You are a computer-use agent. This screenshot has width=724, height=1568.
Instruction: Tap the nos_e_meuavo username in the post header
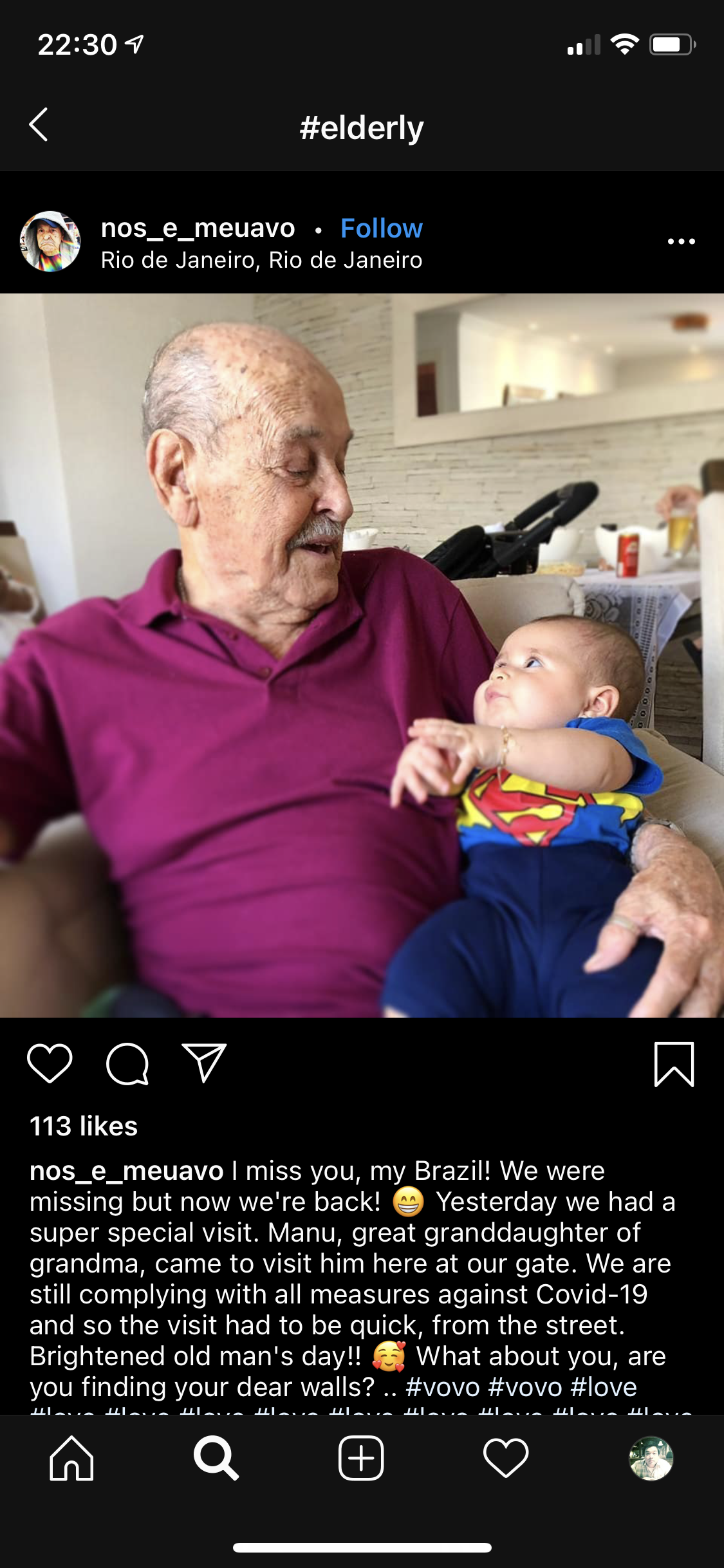point(198,228)
